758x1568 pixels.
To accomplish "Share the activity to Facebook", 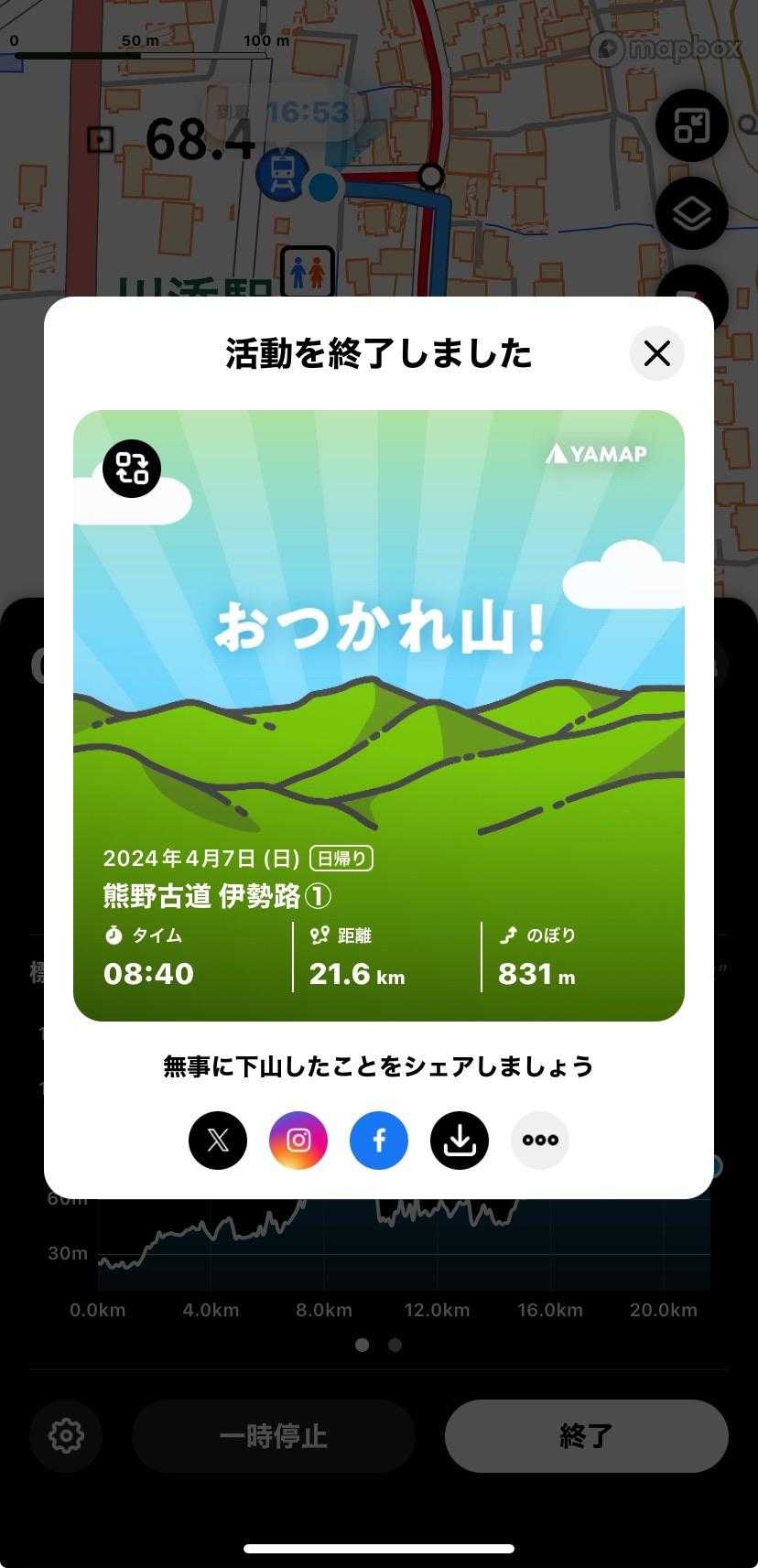I will pyautogui.click(x=379, y=1141).
